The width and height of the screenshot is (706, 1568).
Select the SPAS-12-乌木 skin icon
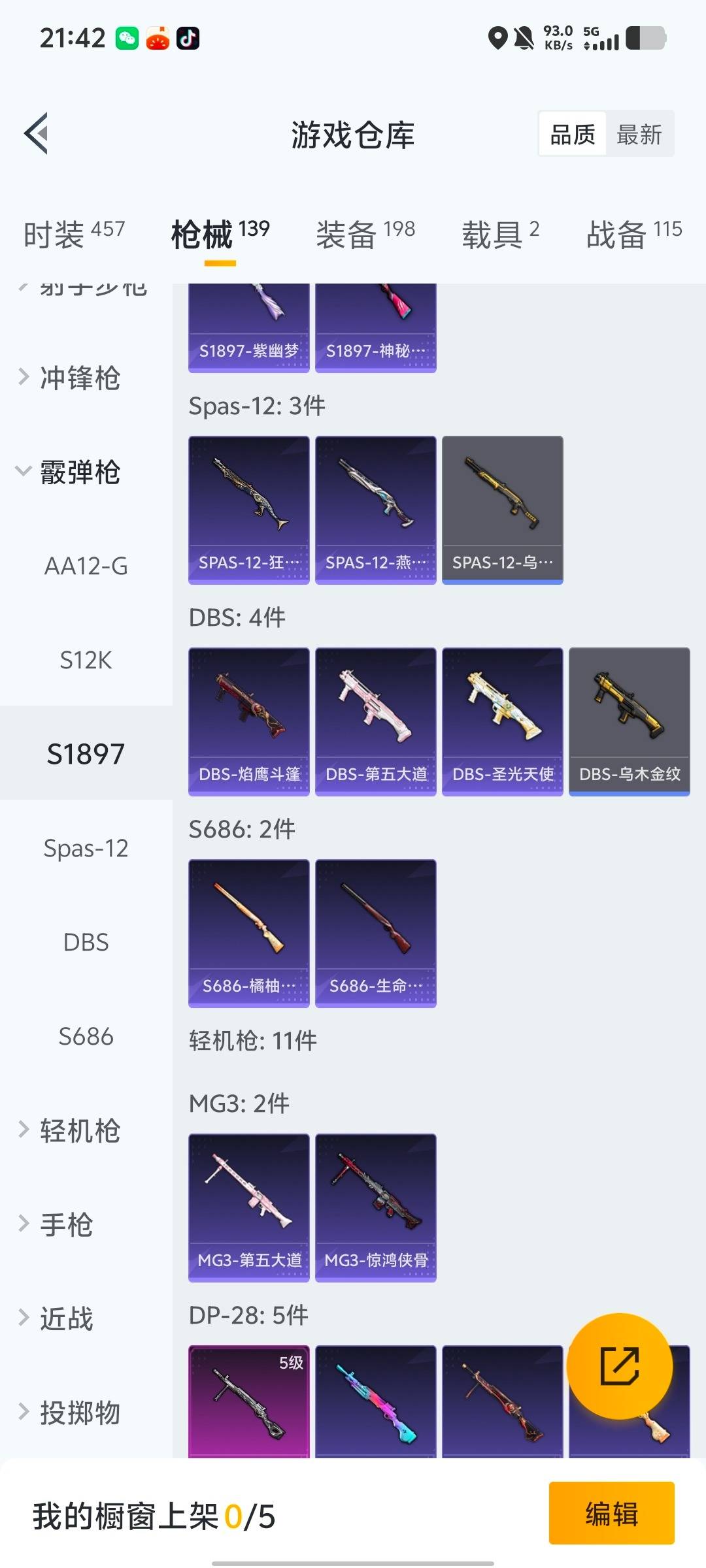coord(502,510)
